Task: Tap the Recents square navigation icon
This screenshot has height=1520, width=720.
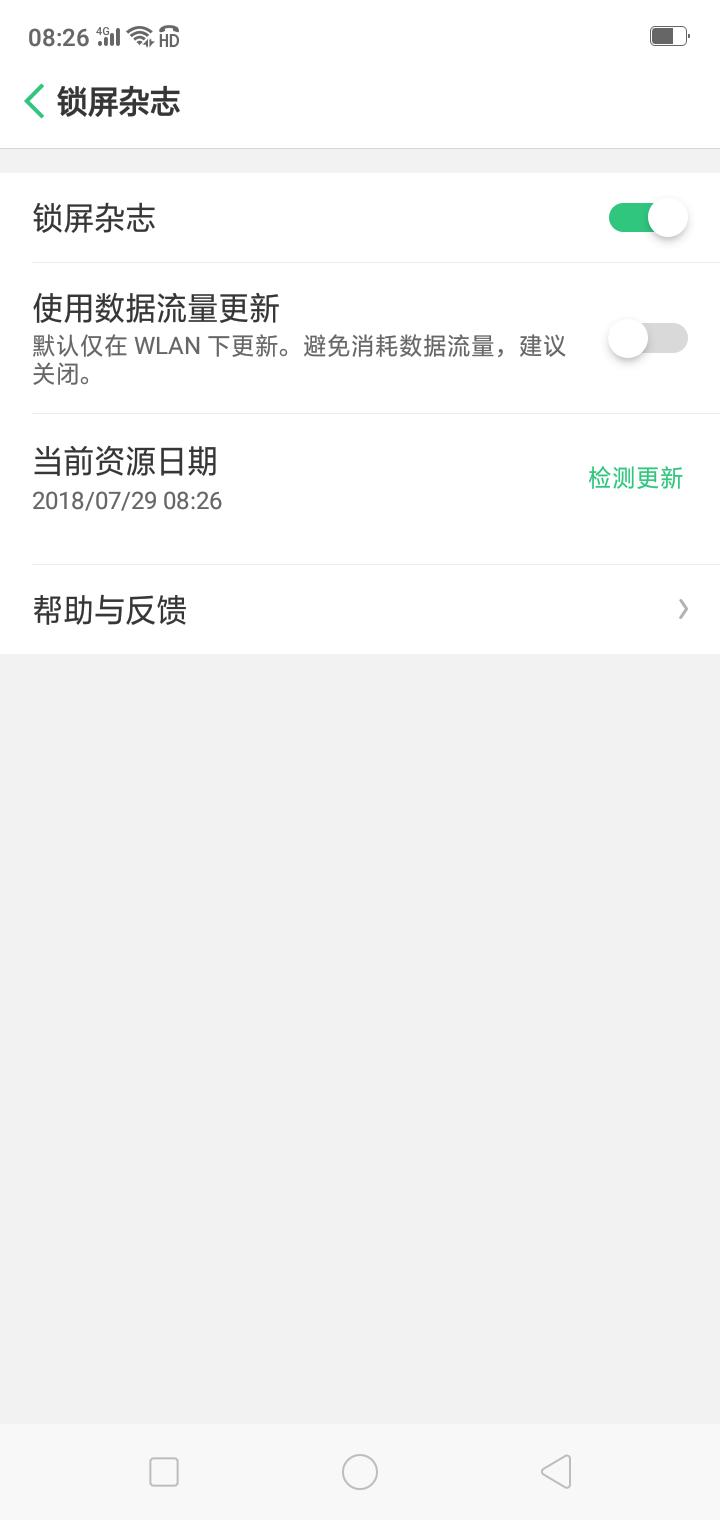Action: click(163, 1471)
